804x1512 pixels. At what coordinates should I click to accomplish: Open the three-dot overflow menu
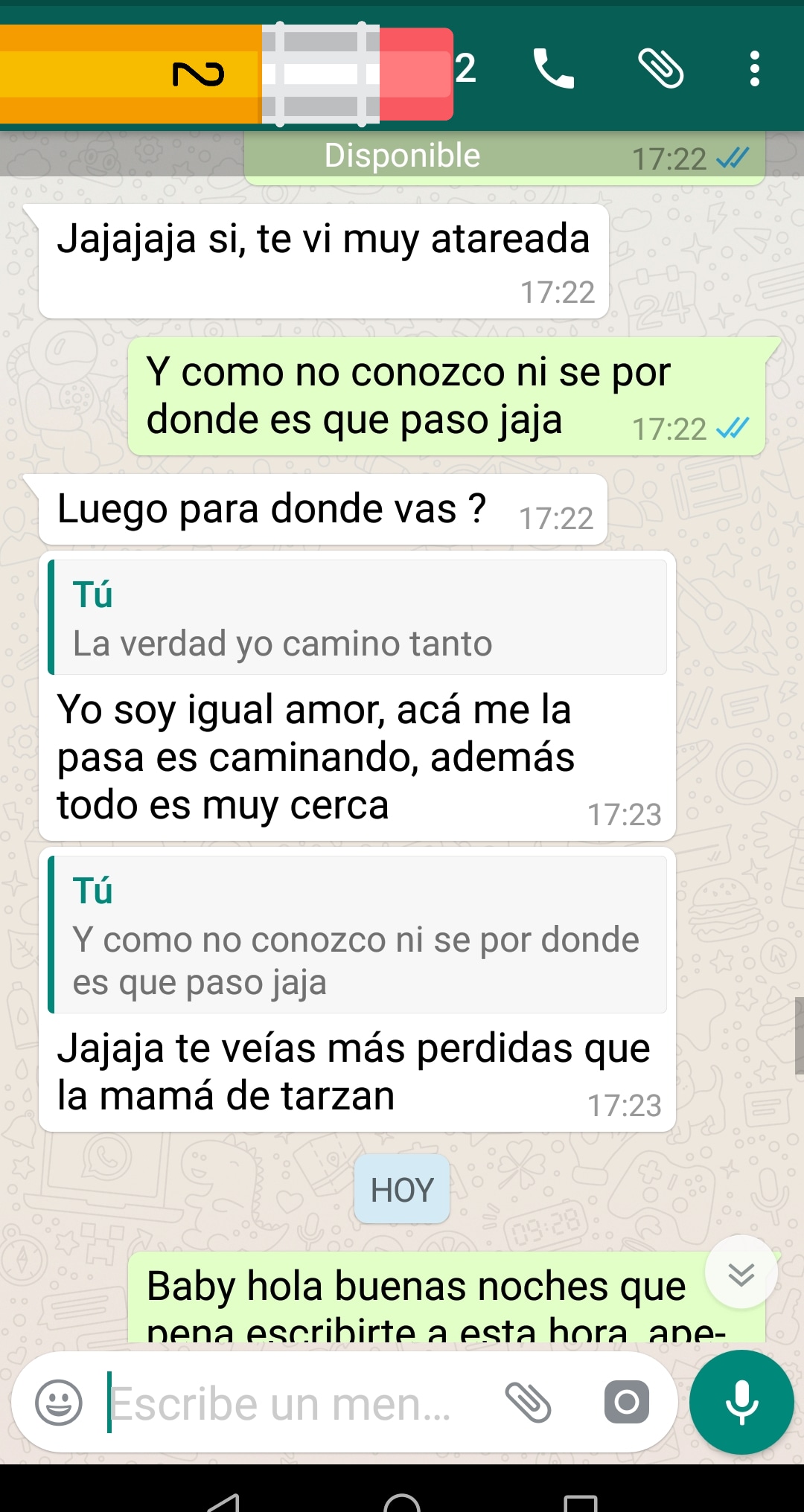(755, 69)
